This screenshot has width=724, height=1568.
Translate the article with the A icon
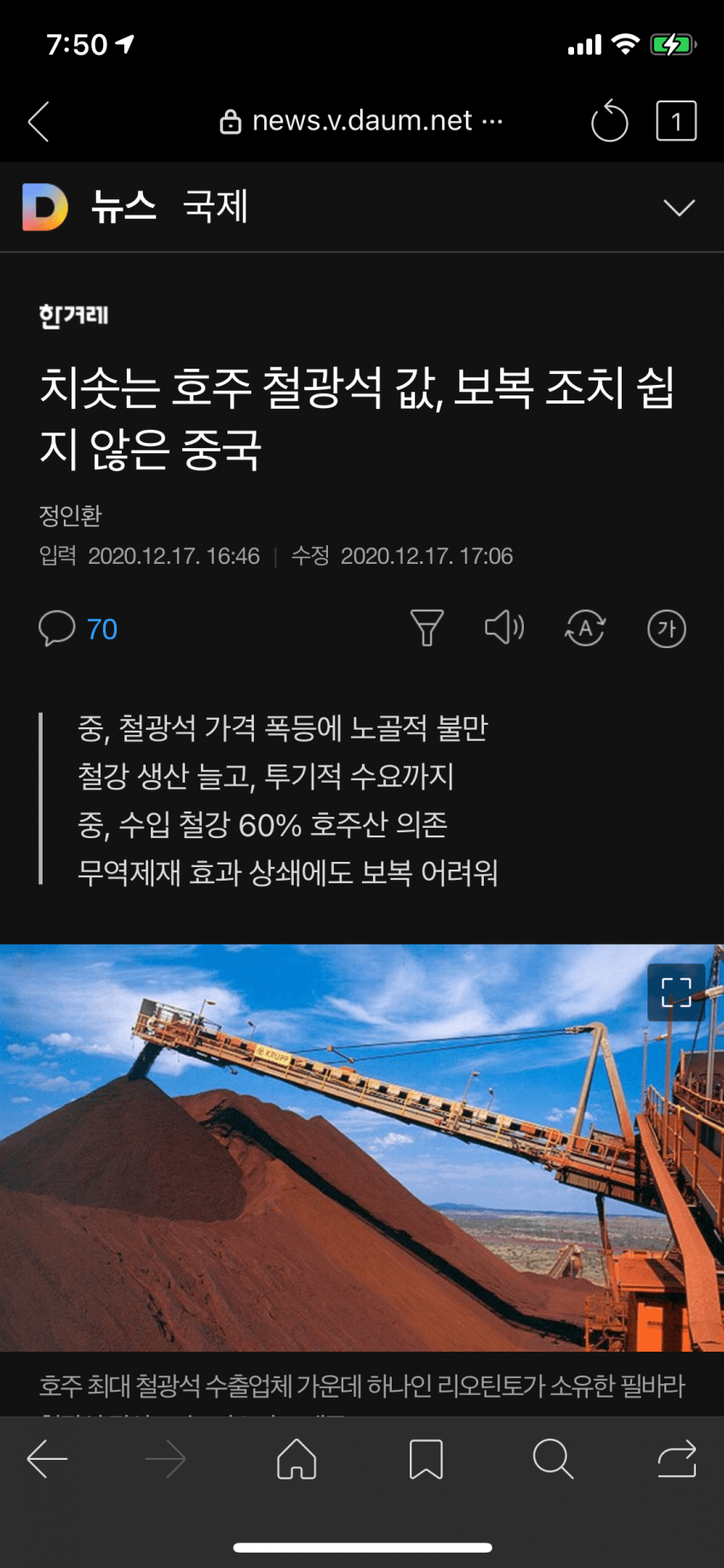click(x=585, y=629)
